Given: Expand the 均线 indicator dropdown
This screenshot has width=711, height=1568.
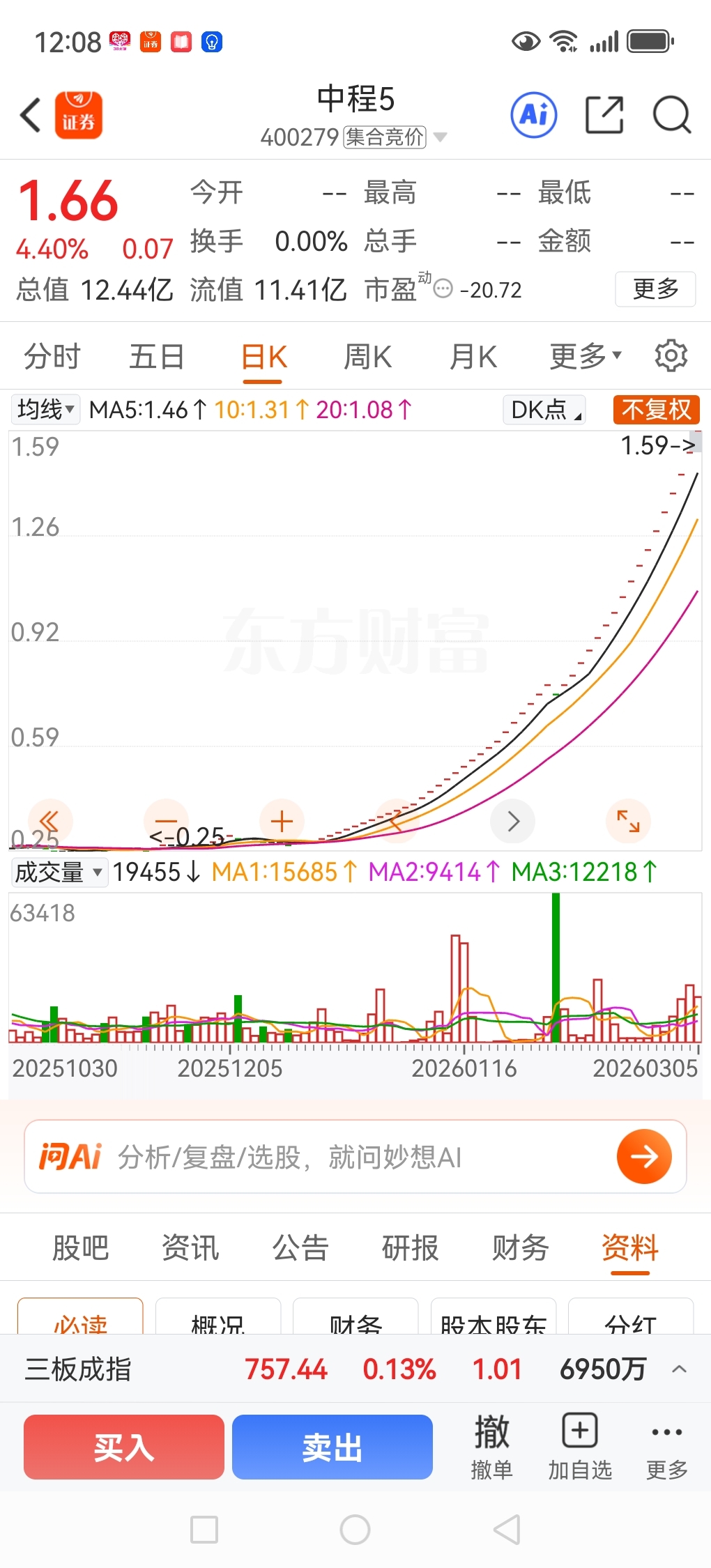Looking at the screenshot, I should pyautogui.click(x=46, y=410).
